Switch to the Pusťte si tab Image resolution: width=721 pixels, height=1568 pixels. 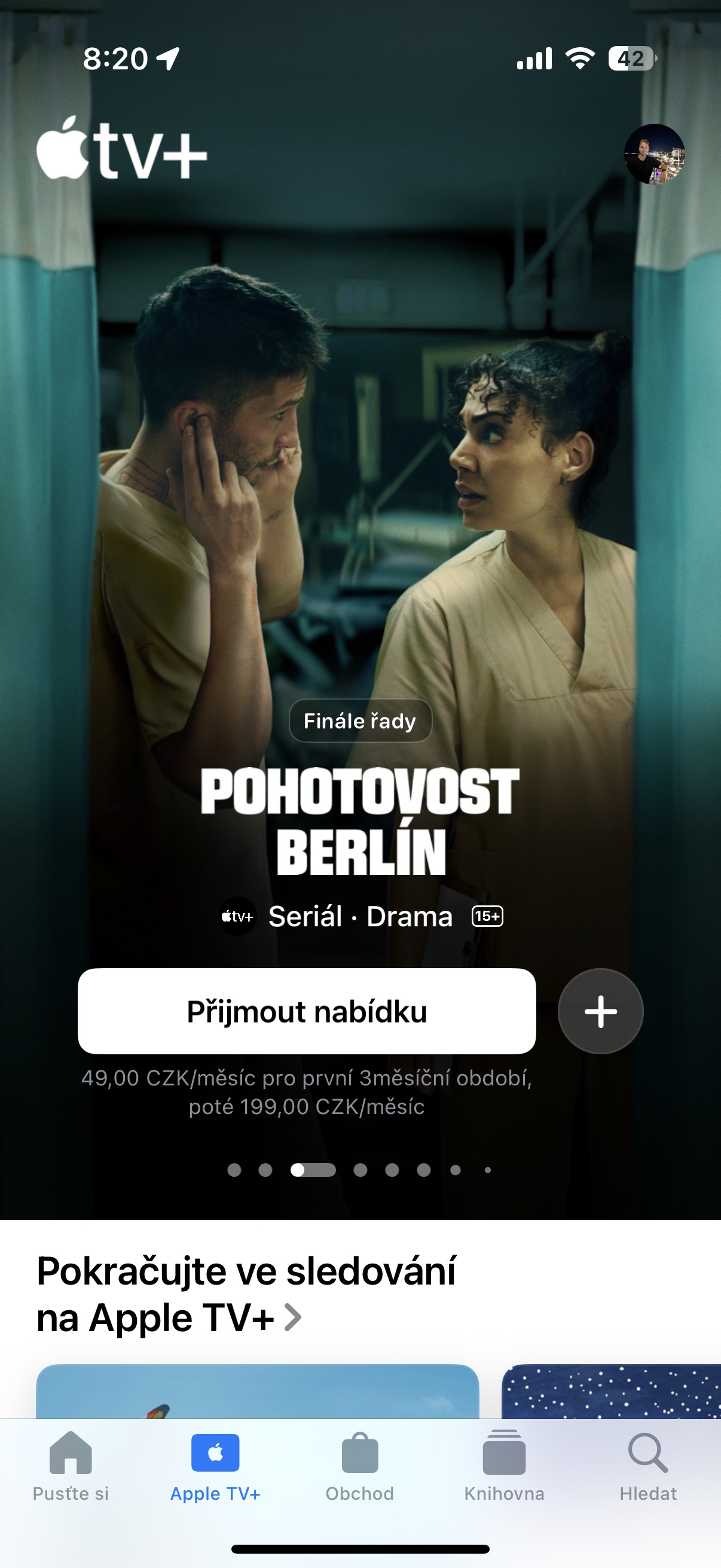pyautogui.click(x=71, y=1467)
